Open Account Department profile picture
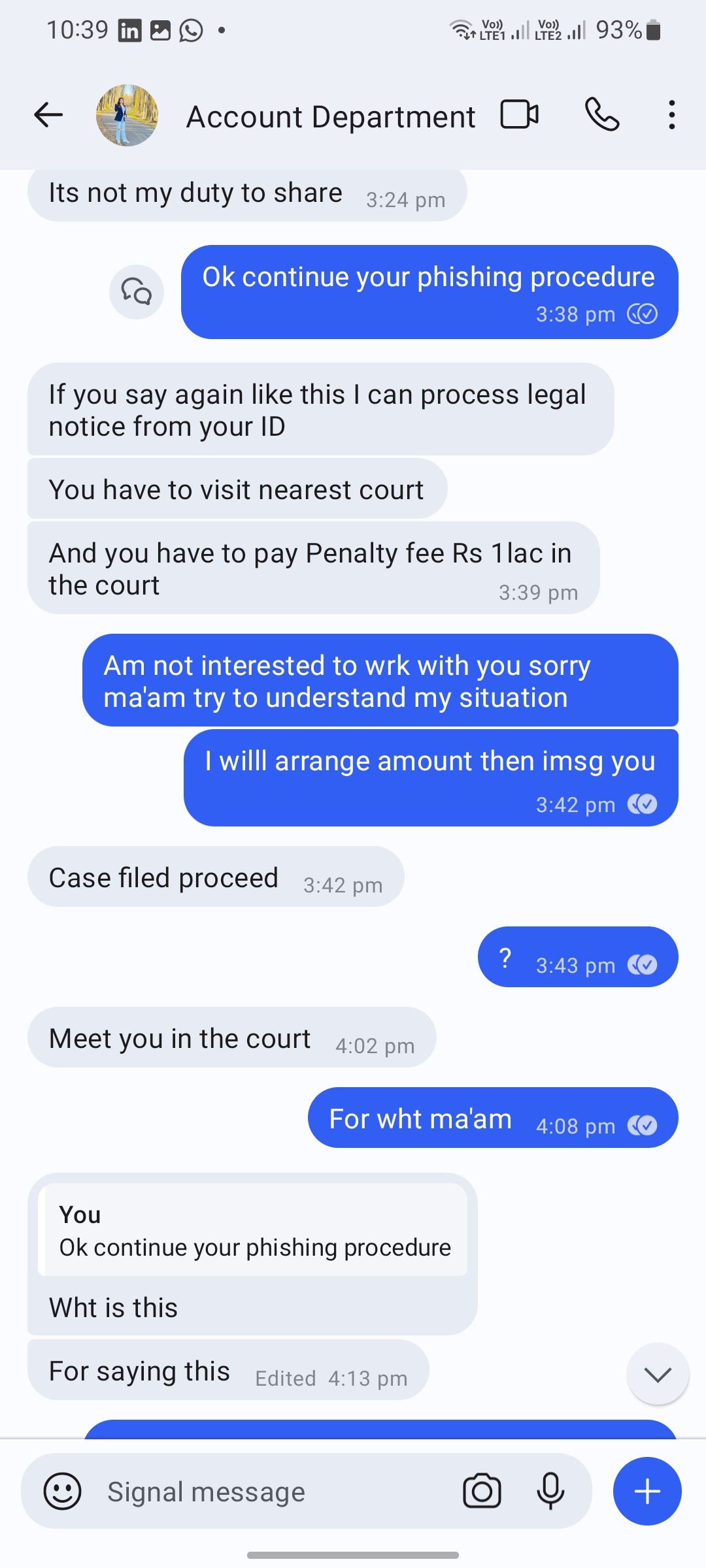This screenshot has height=1568, width=706. click(127, 115)
